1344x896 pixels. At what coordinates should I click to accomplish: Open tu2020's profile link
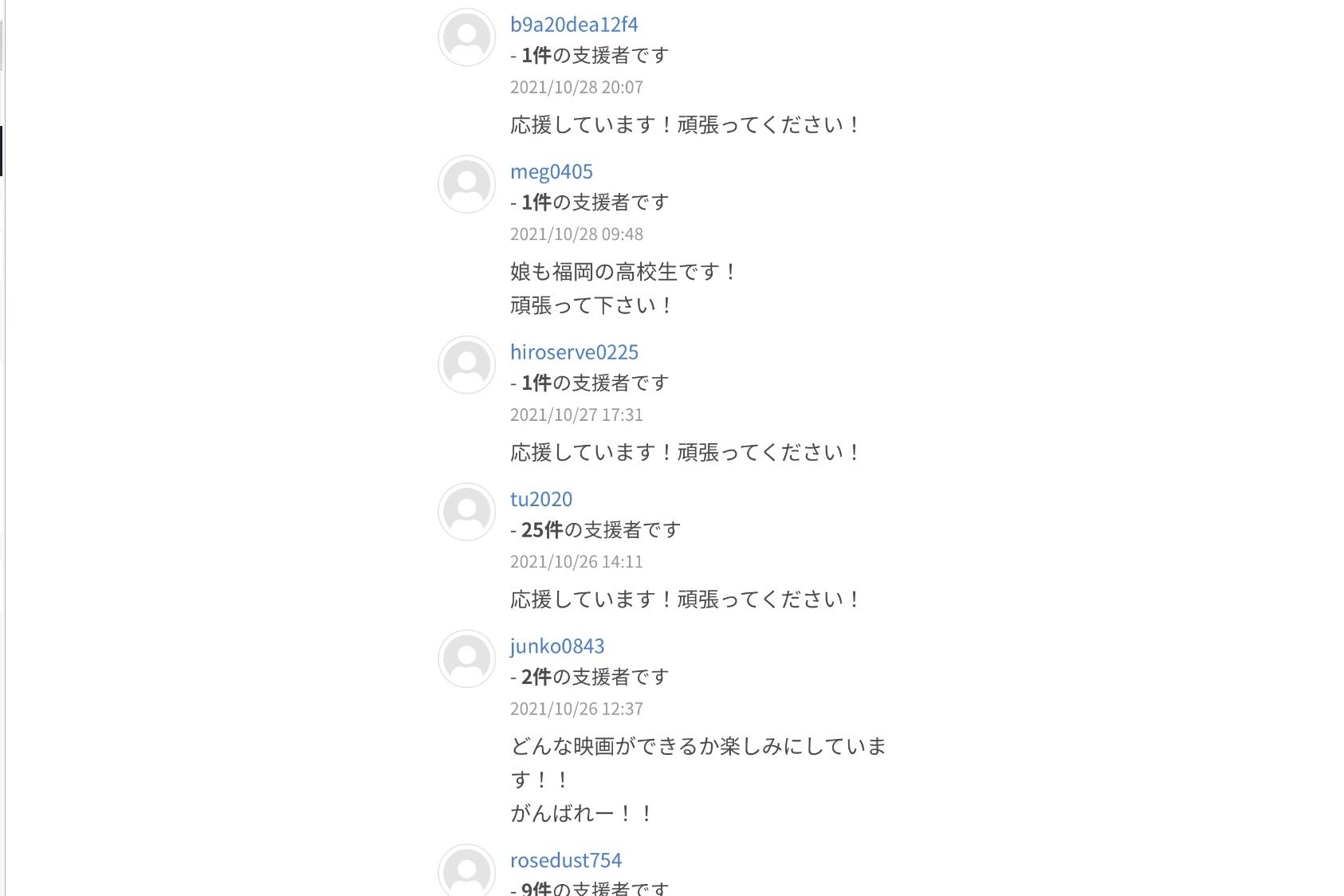tap(540, 499)
